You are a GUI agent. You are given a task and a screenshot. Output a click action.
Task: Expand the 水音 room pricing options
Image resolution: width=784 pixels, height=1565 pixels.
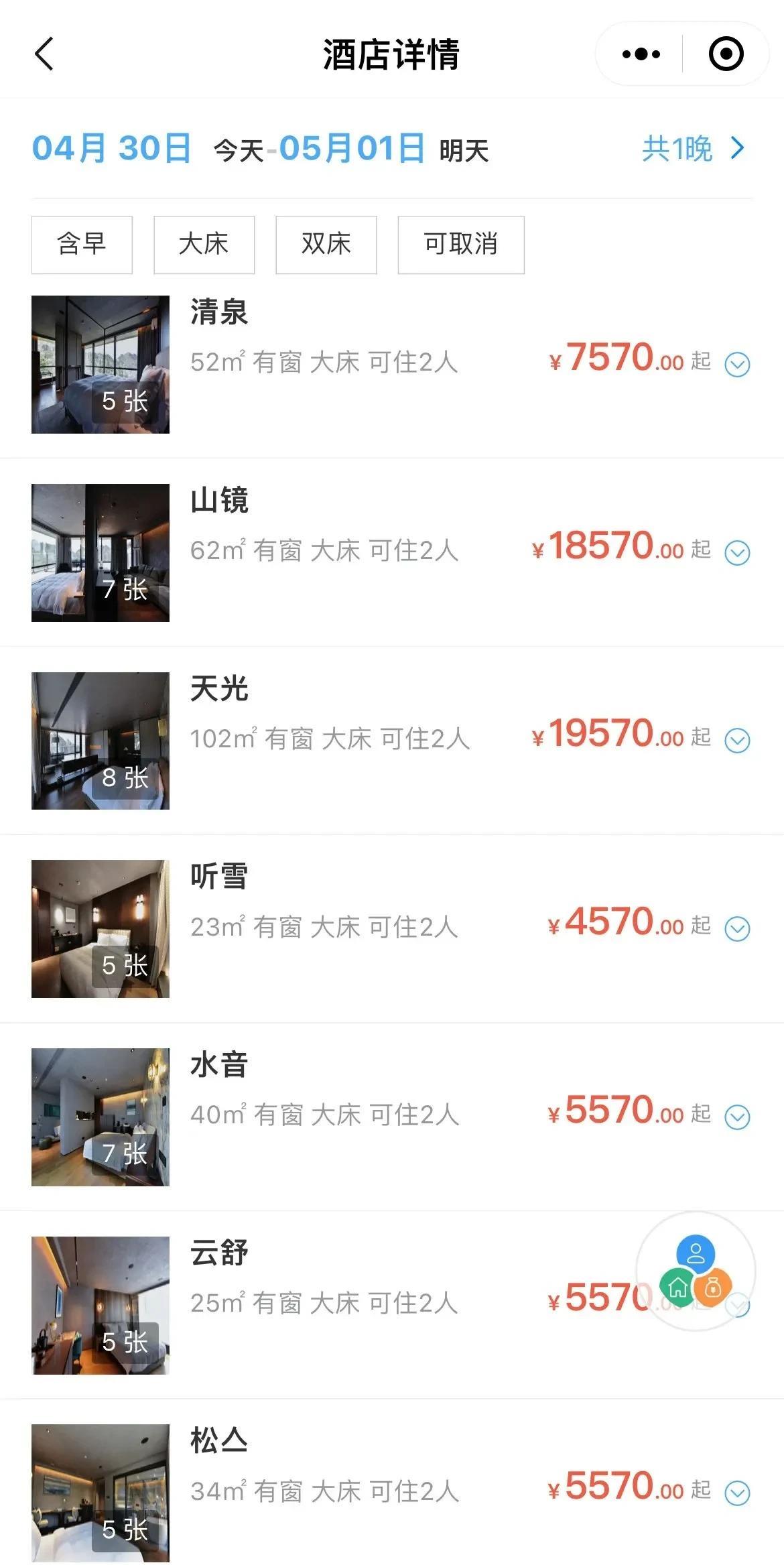click(737, 1117)
